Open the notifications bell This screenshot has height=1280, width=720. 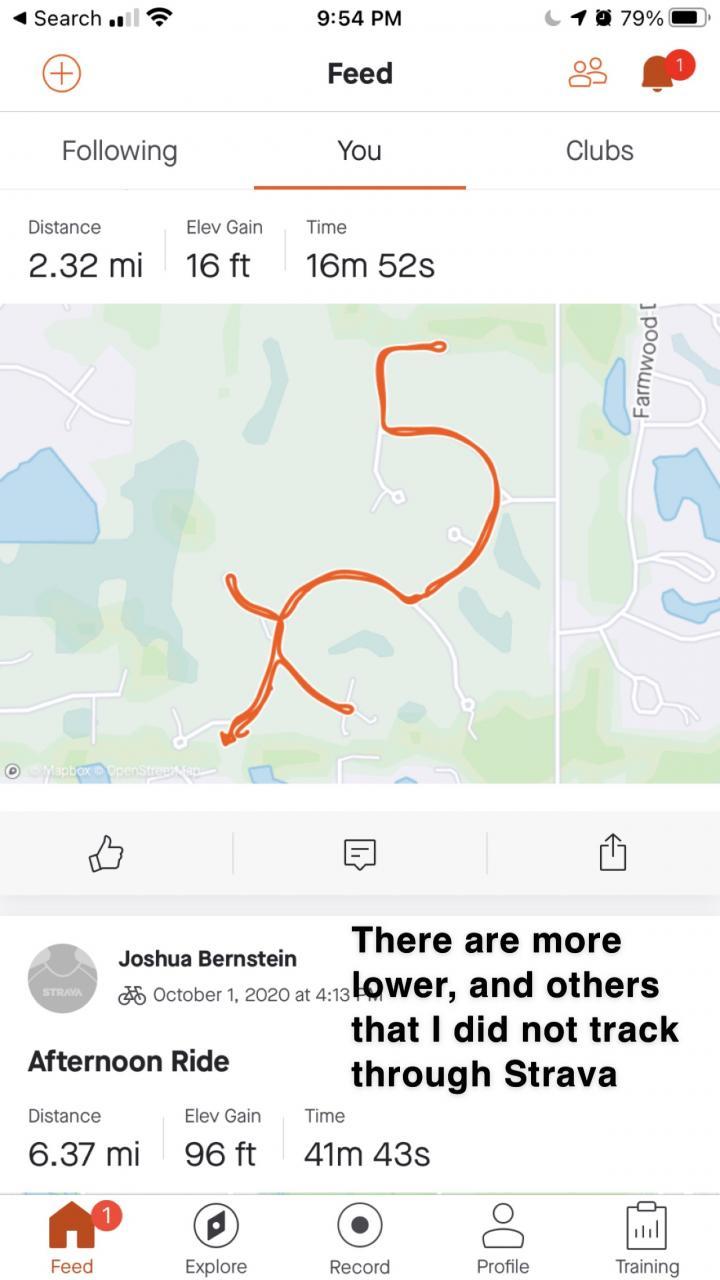[658, 73]
